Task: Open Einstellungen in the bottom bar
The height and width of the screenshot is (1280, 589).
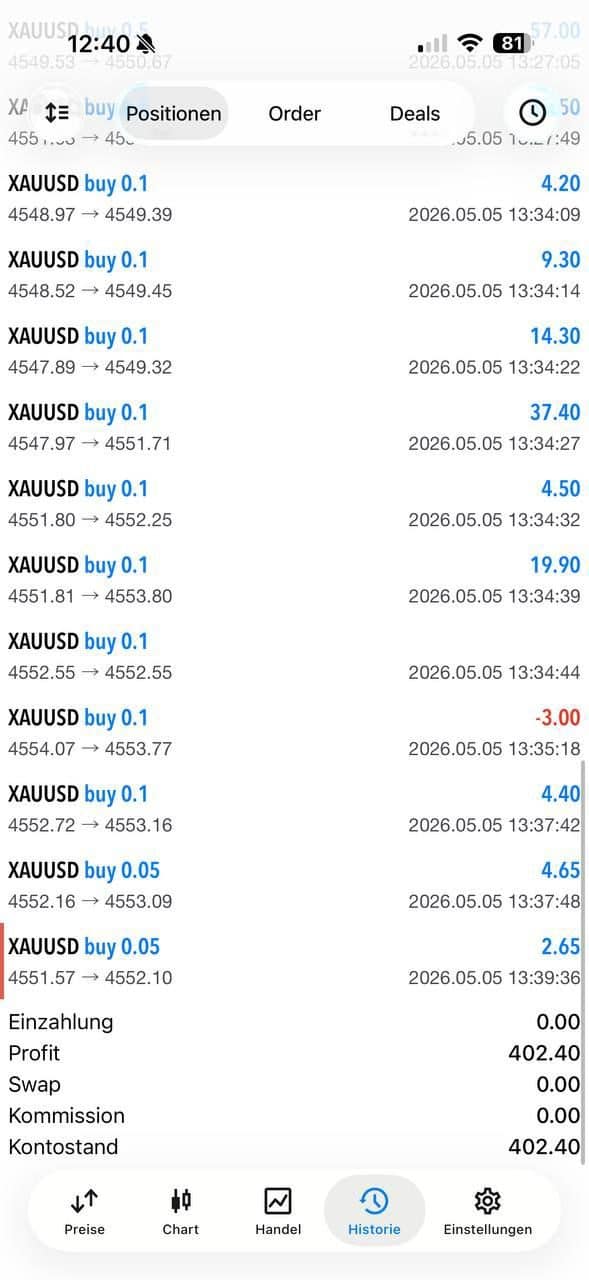Action: pyautogui.click(x=488, y=1211)
